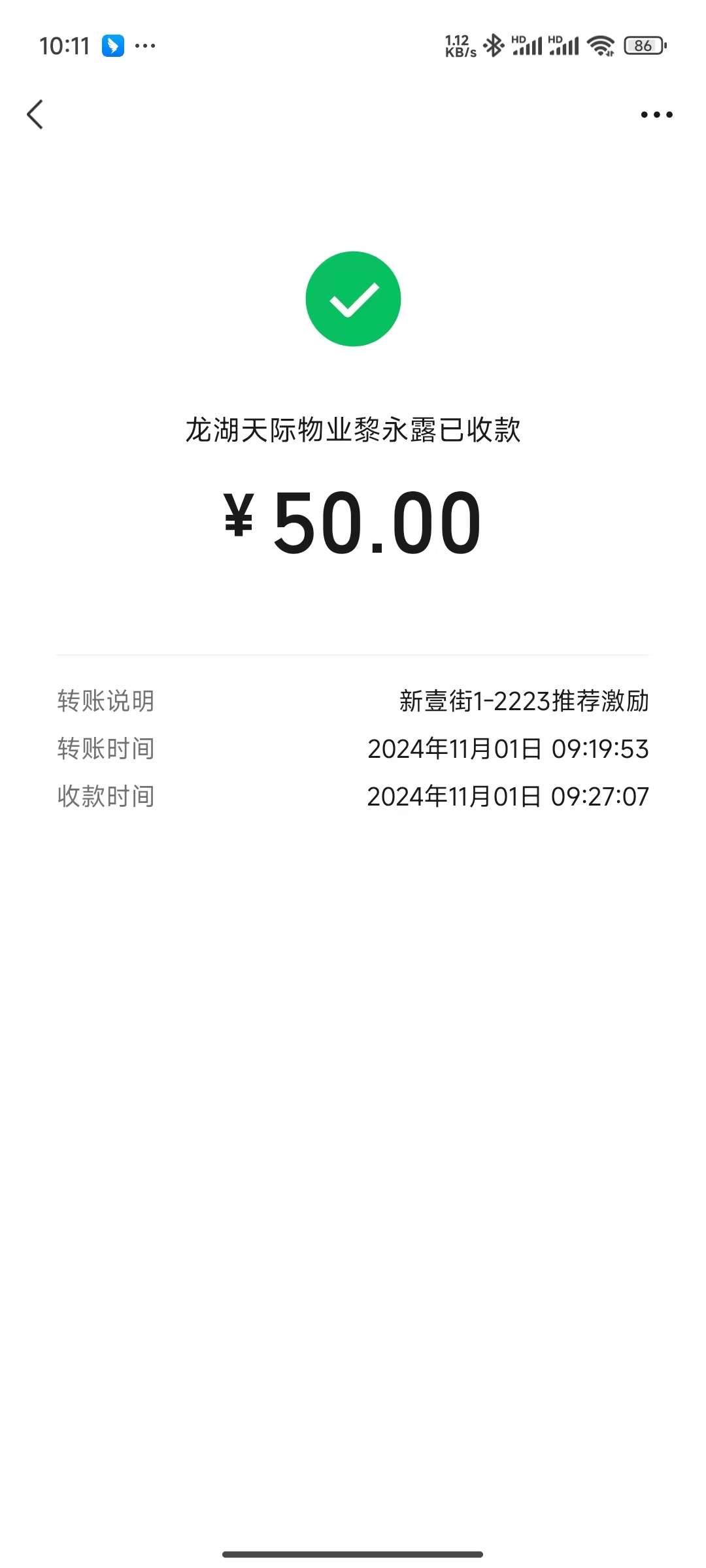Image resolution: width=706 pixels, height=1568 pixels.
Task: Go back from the transfer receipt
Action: tap(35, 114)
